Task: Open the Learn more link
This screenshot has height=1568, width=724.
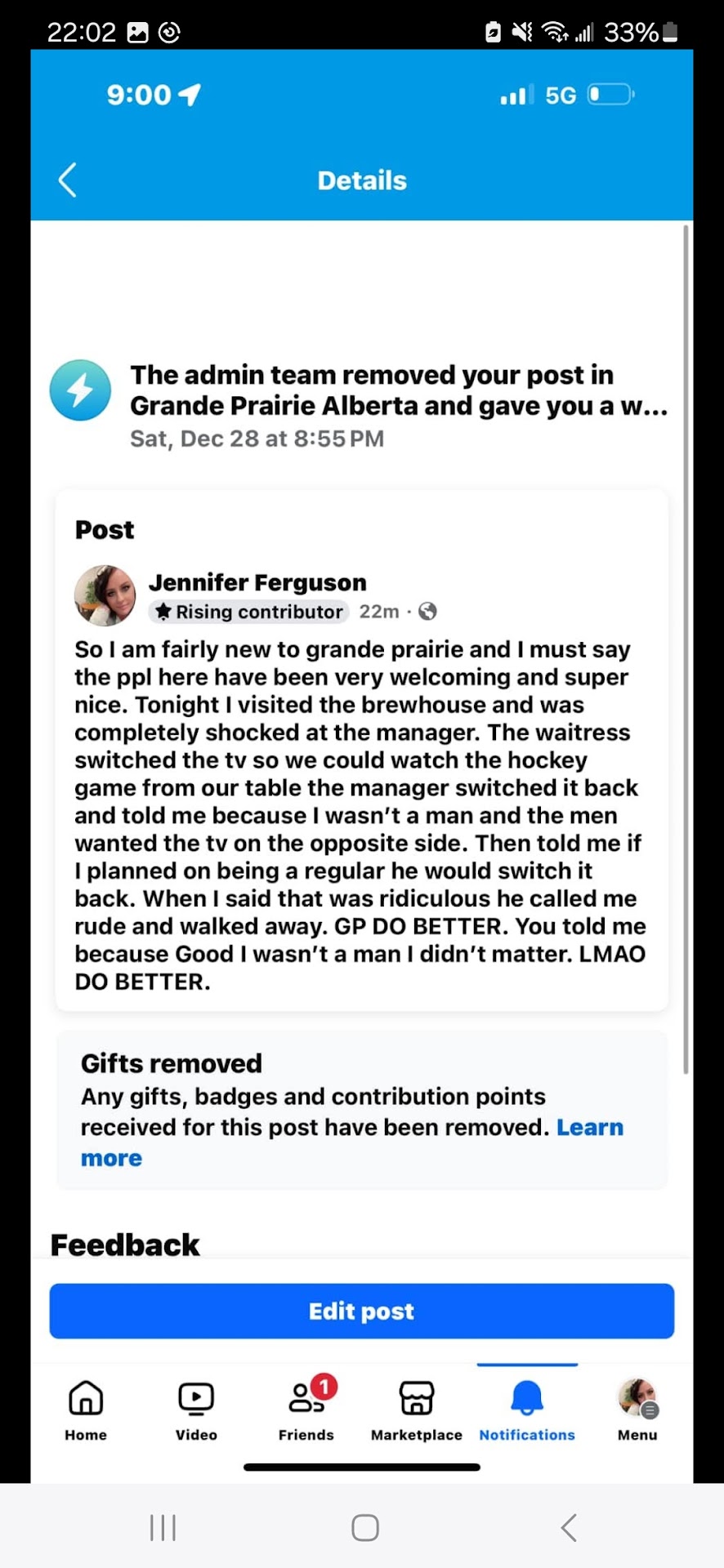Action: click(589, 1128)
